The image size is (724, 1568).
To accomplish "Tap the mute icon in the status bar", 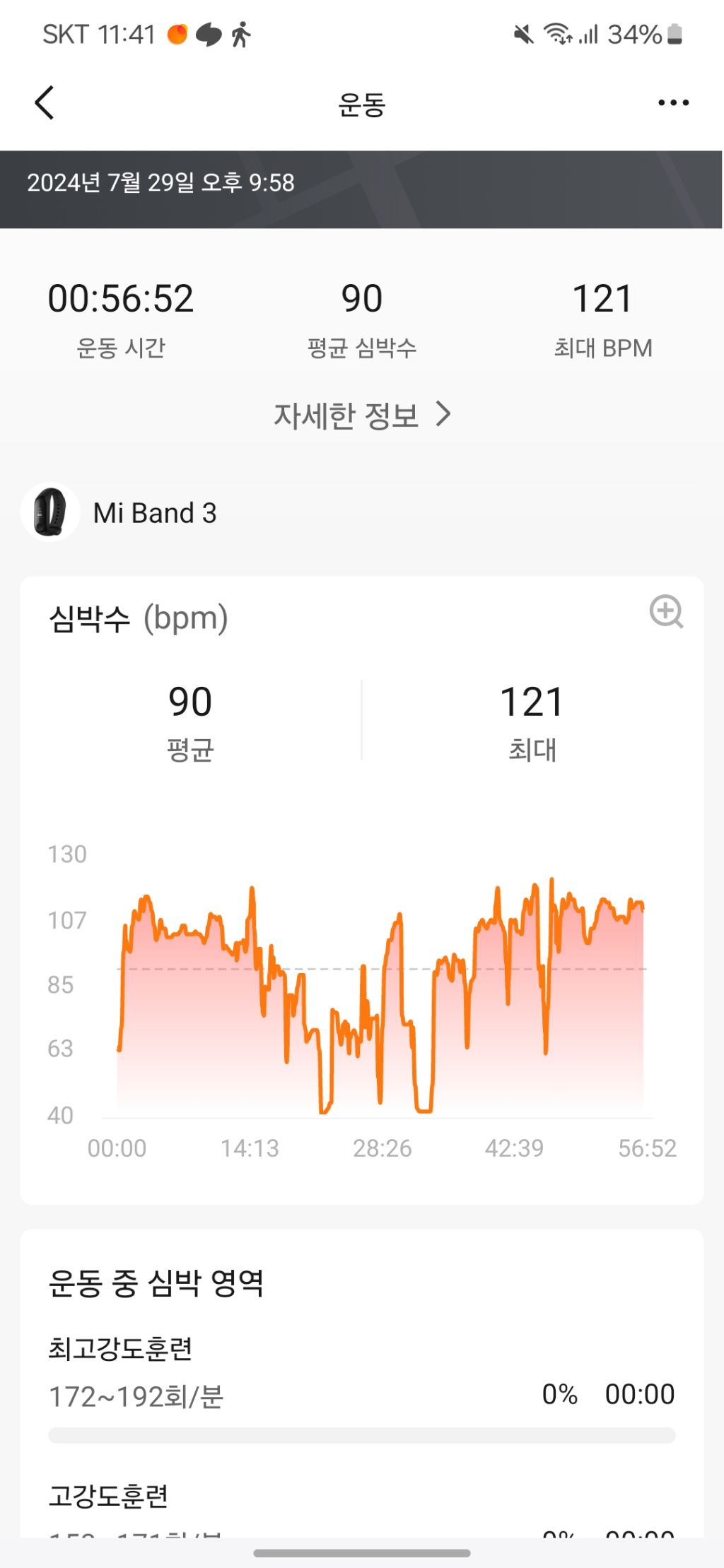I will tap(522, 34).
